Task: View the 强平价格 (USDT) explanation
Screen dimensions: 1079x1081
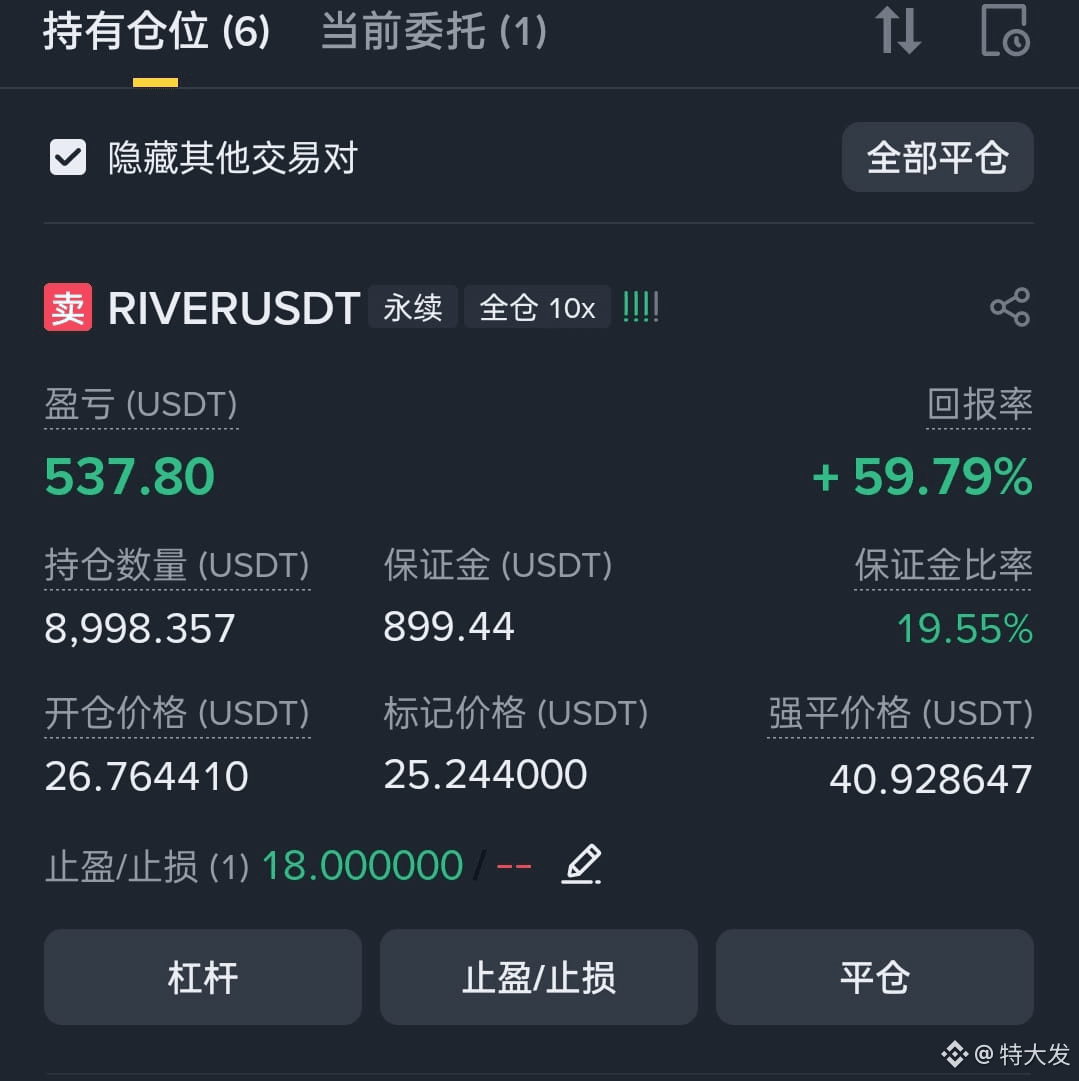Action: coord(899,713)
